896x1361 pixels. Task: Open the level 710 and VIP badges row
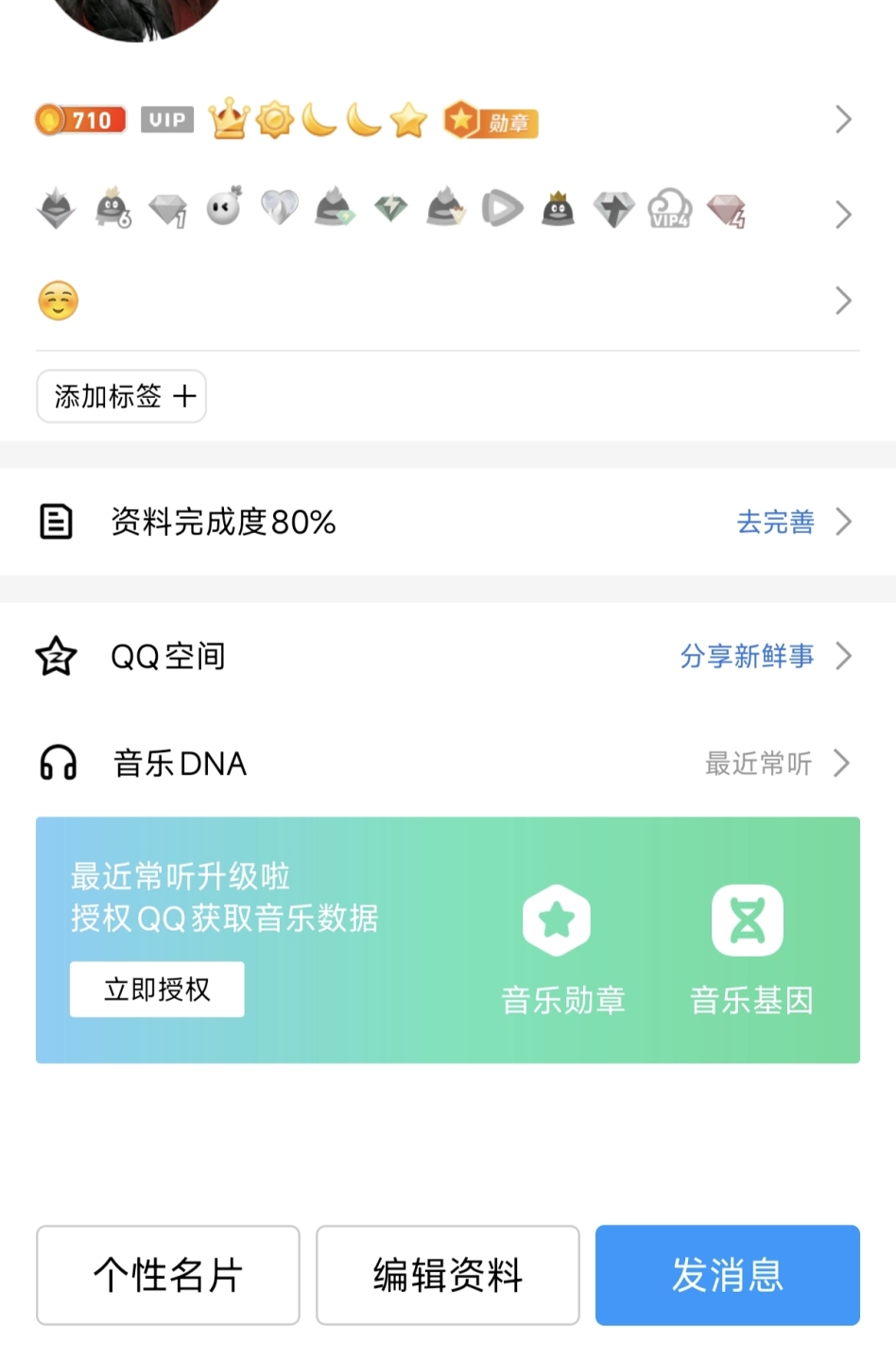[444, 120]
